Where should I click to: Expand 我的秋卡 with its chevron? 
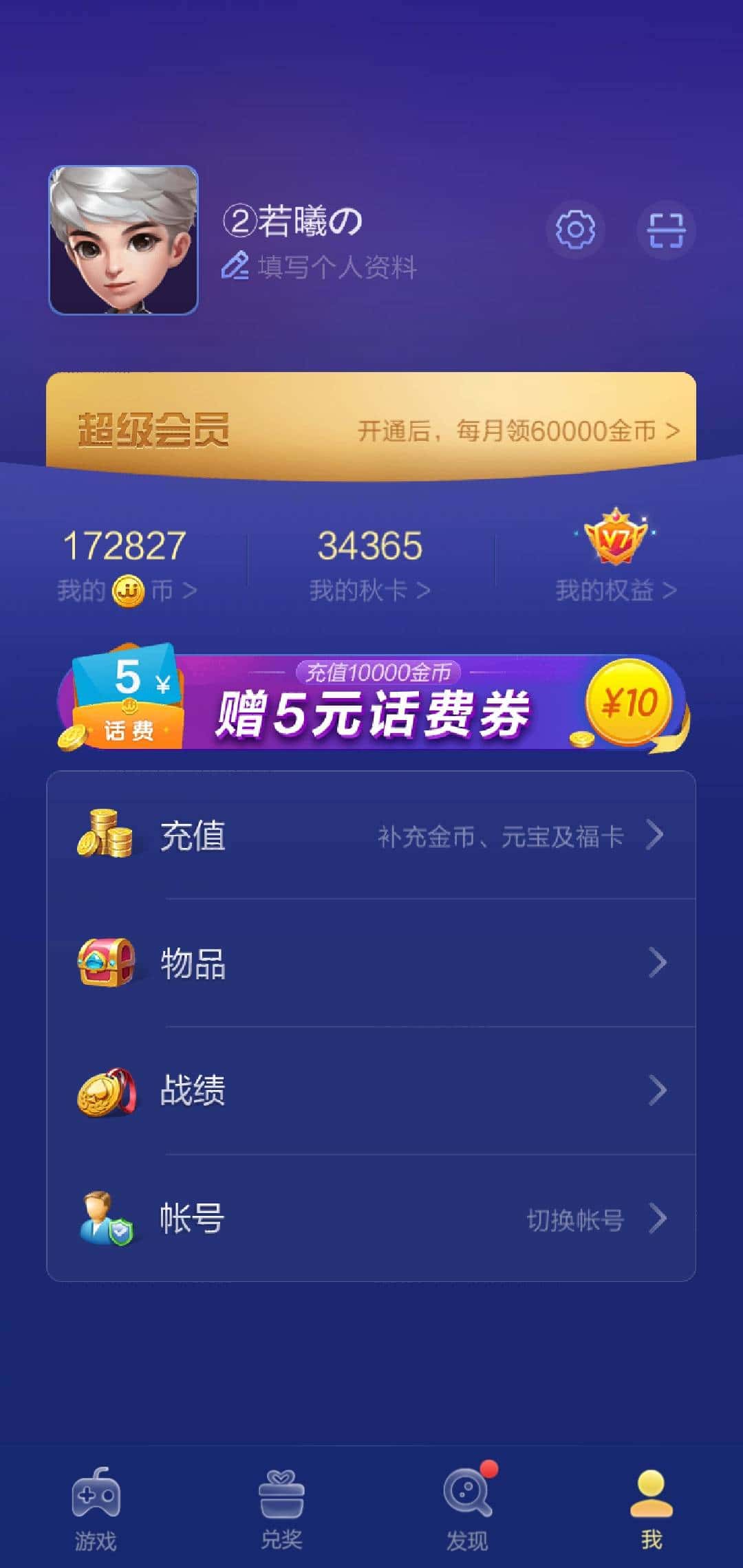pyautogui.click(x=427, y=590)
